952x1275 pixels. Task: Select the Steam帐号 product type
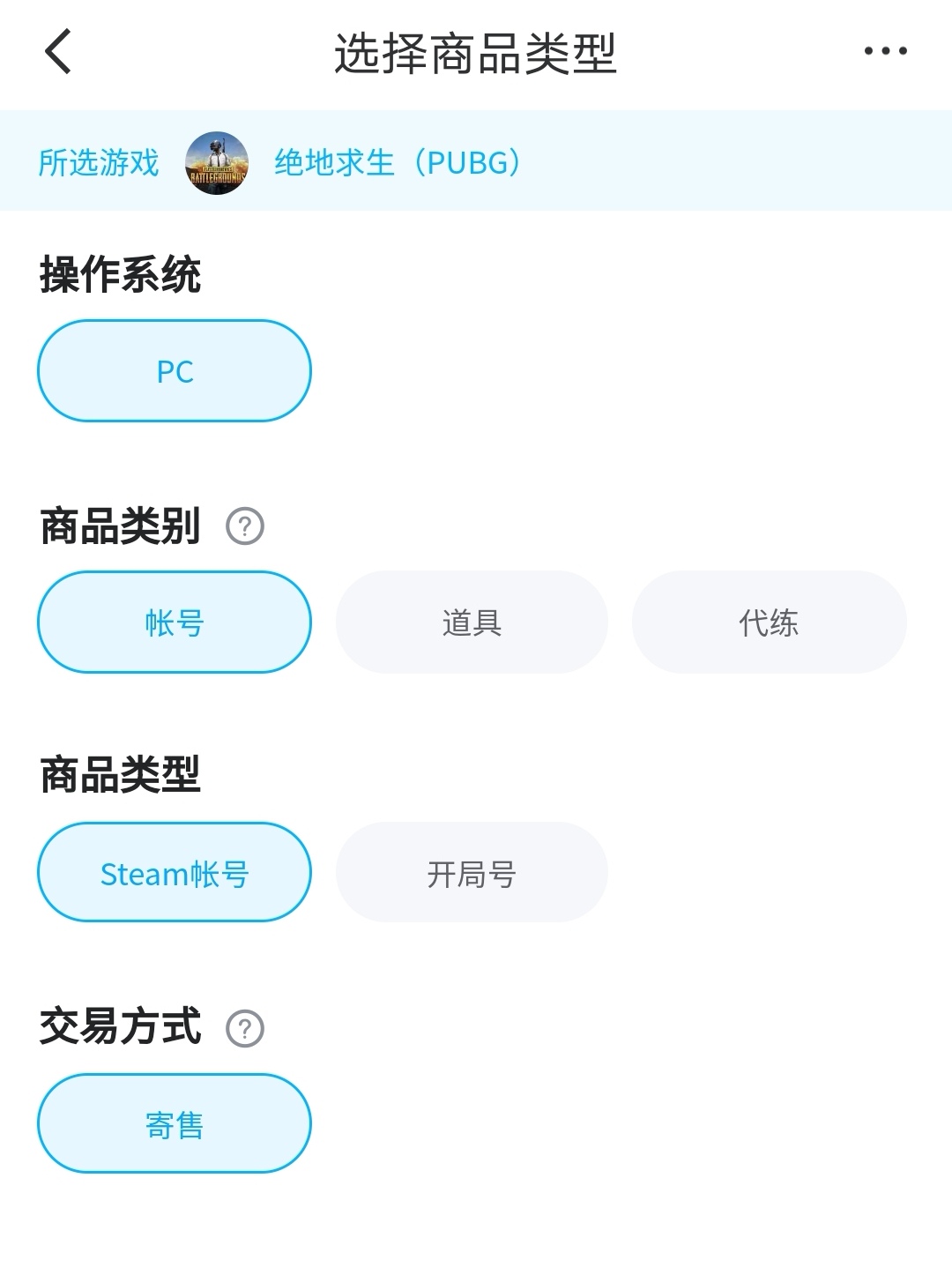(x=175, y=873)
